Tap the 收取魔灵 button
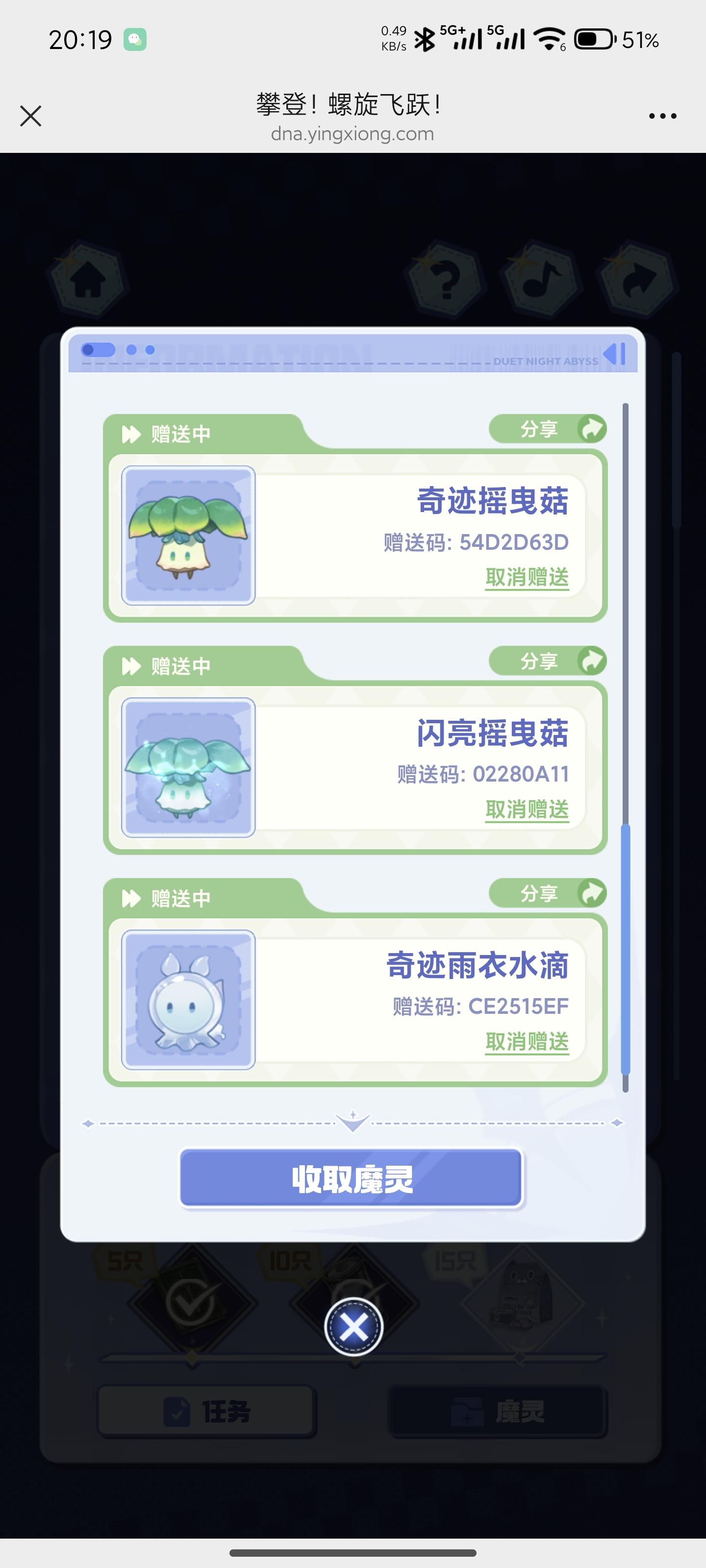 tap(352, 1178)
